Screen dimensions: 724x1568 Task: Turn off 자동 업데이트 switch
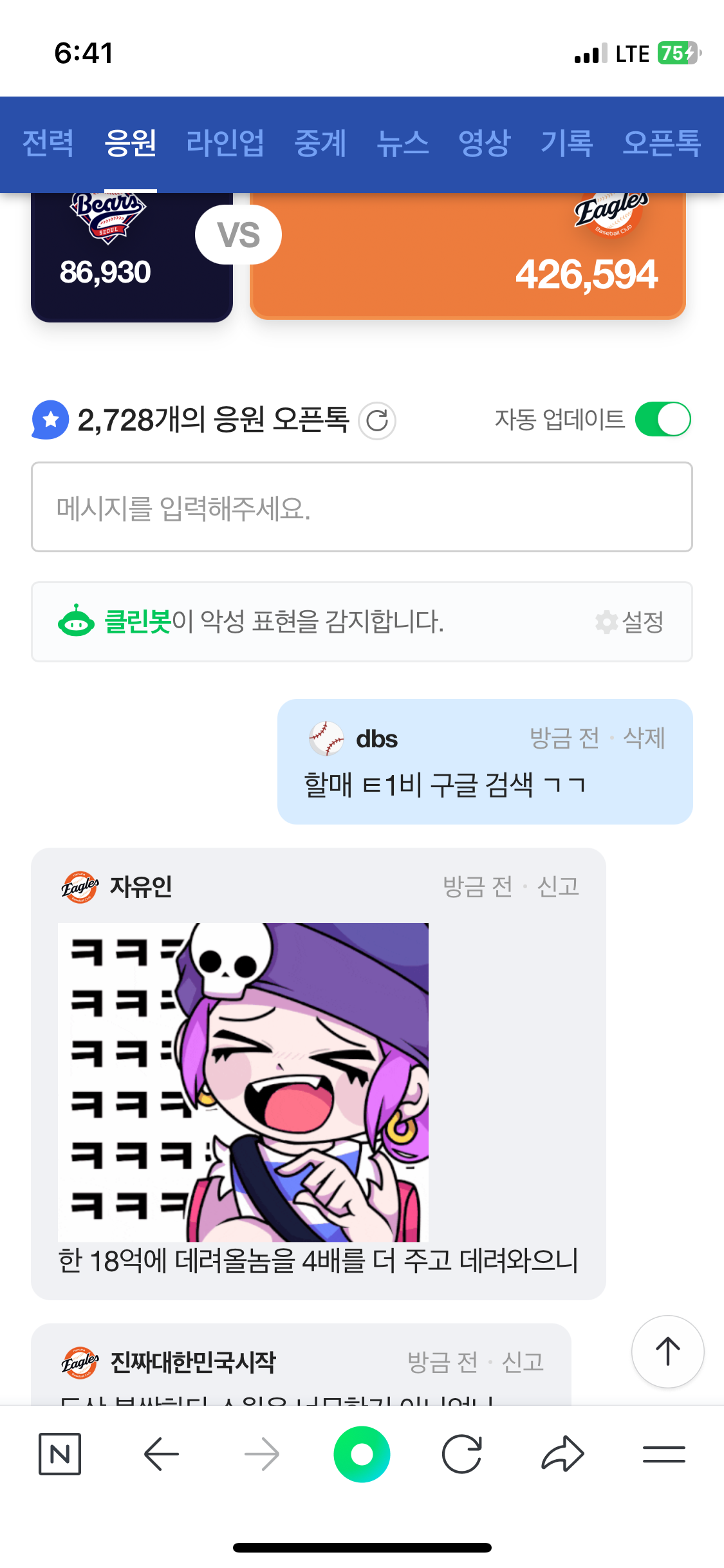[662, 420]
